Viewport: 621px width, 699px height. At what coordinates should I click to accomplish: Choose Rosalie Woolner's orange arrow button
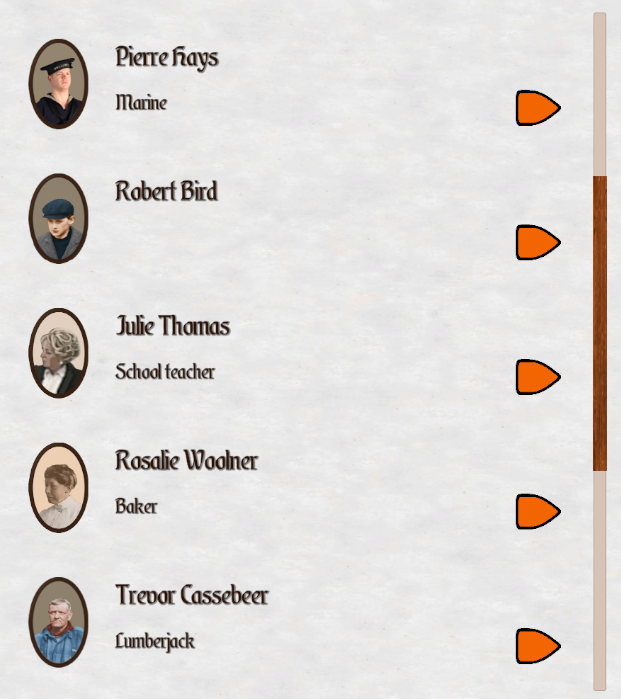[x=537, y=512]
